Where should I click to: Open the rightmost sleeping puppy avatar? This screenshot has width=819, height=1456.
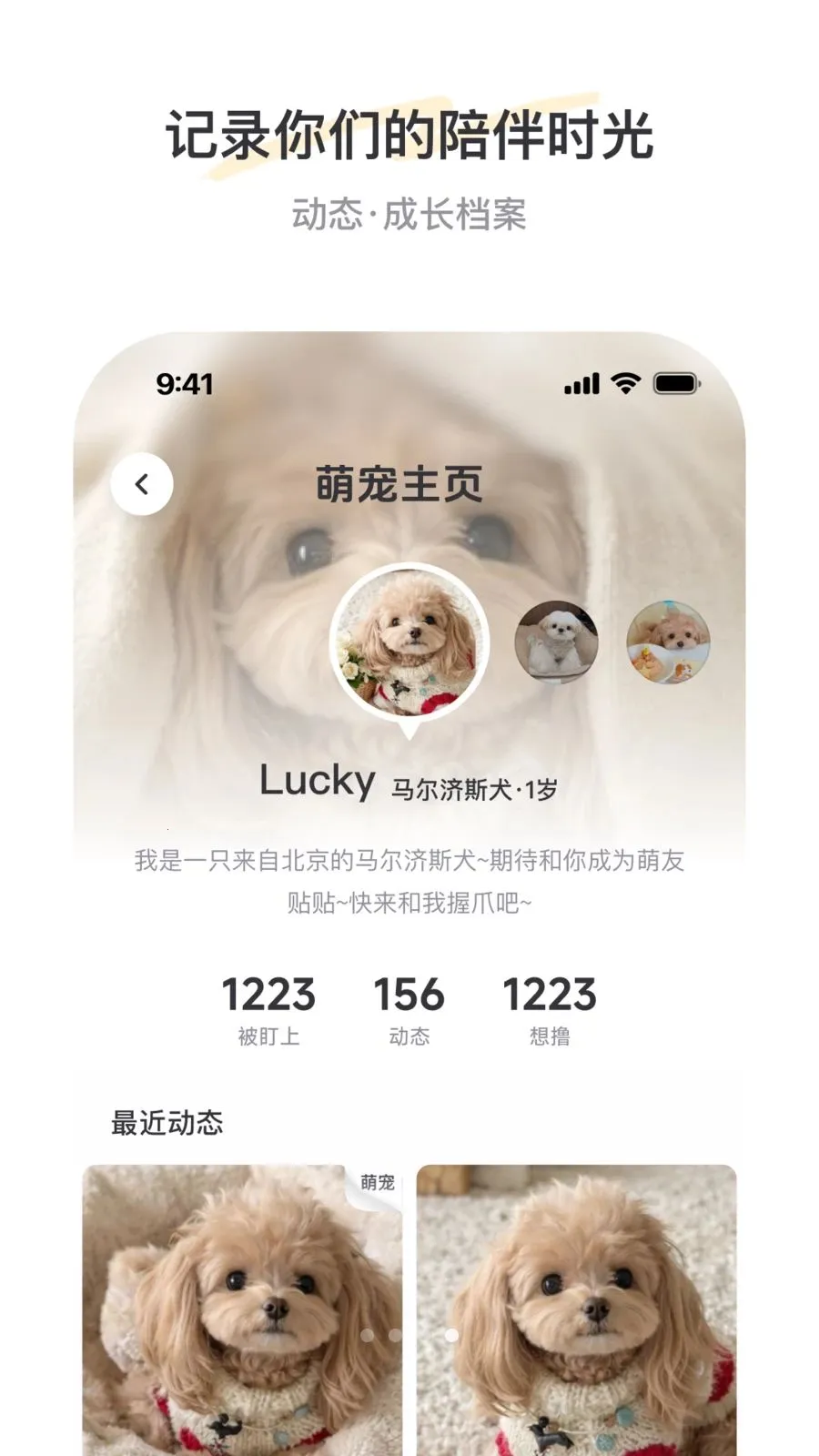(671, 642)
